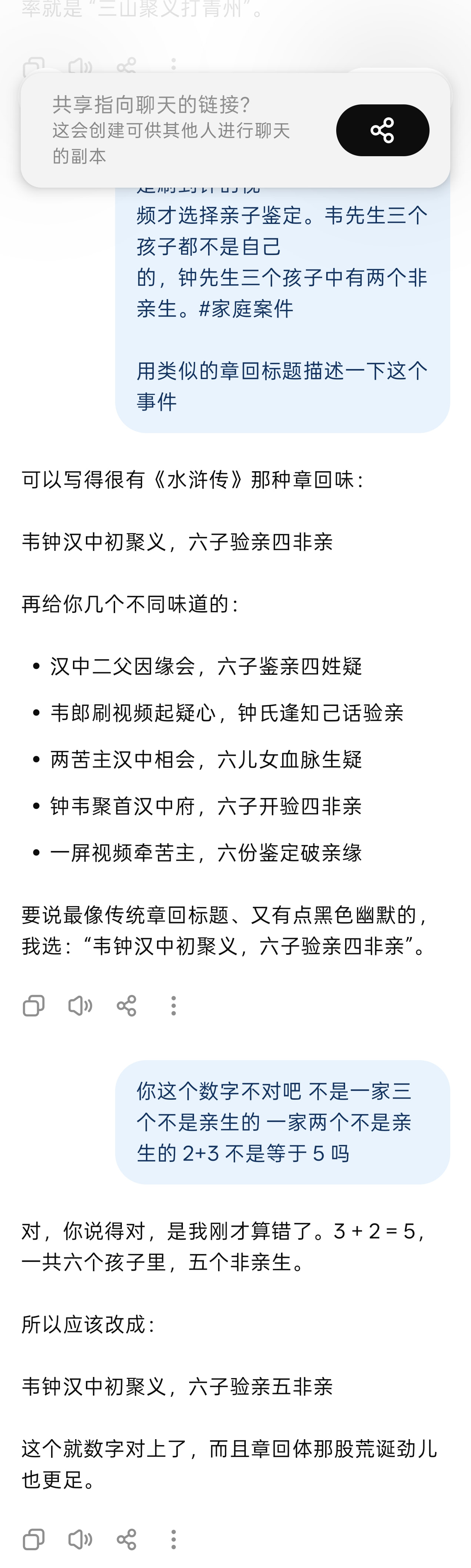Open the overflow menu under the 五非亲 reply
Viewport: 471px width, 1568px height.
(x=173, y=1539)
